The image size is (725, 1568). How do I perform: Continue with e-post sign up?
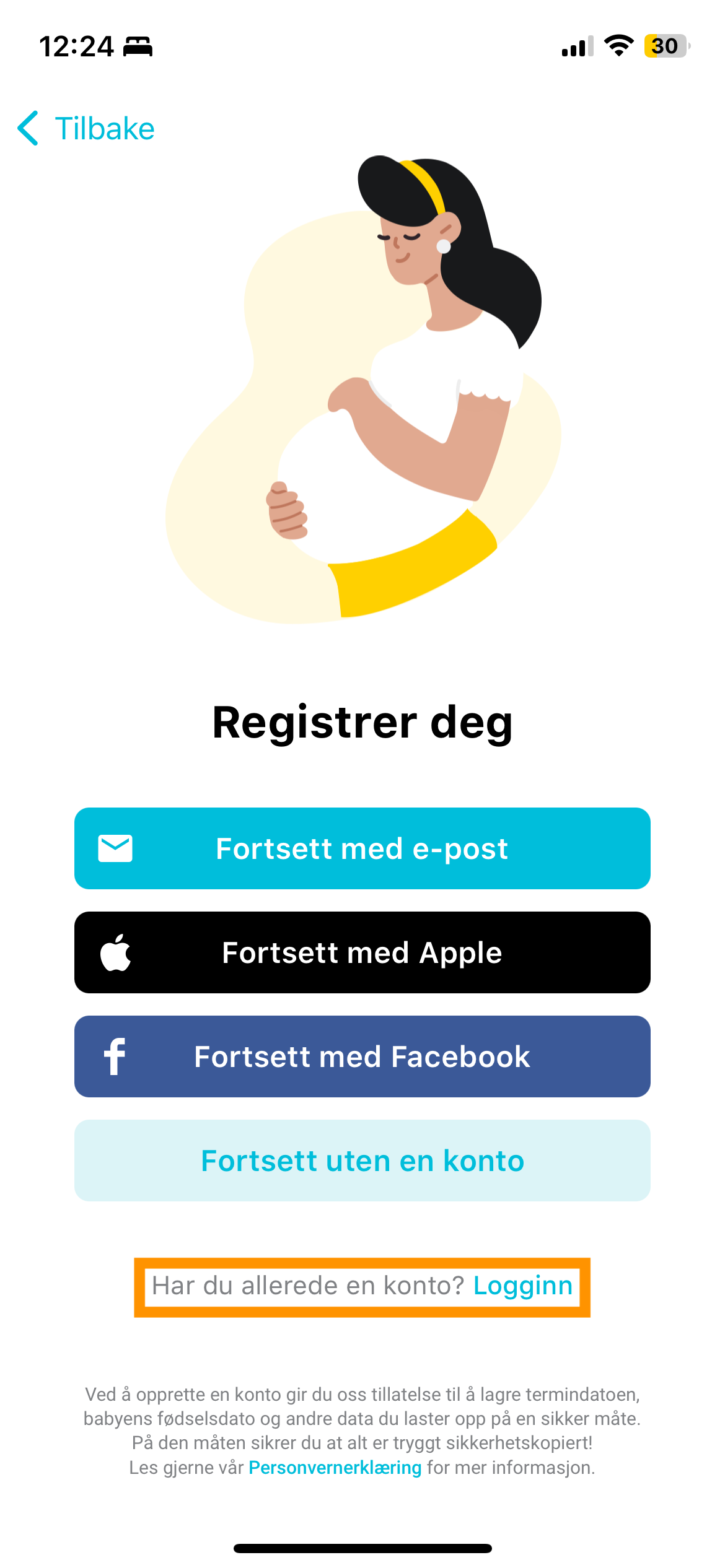(362, 848)
